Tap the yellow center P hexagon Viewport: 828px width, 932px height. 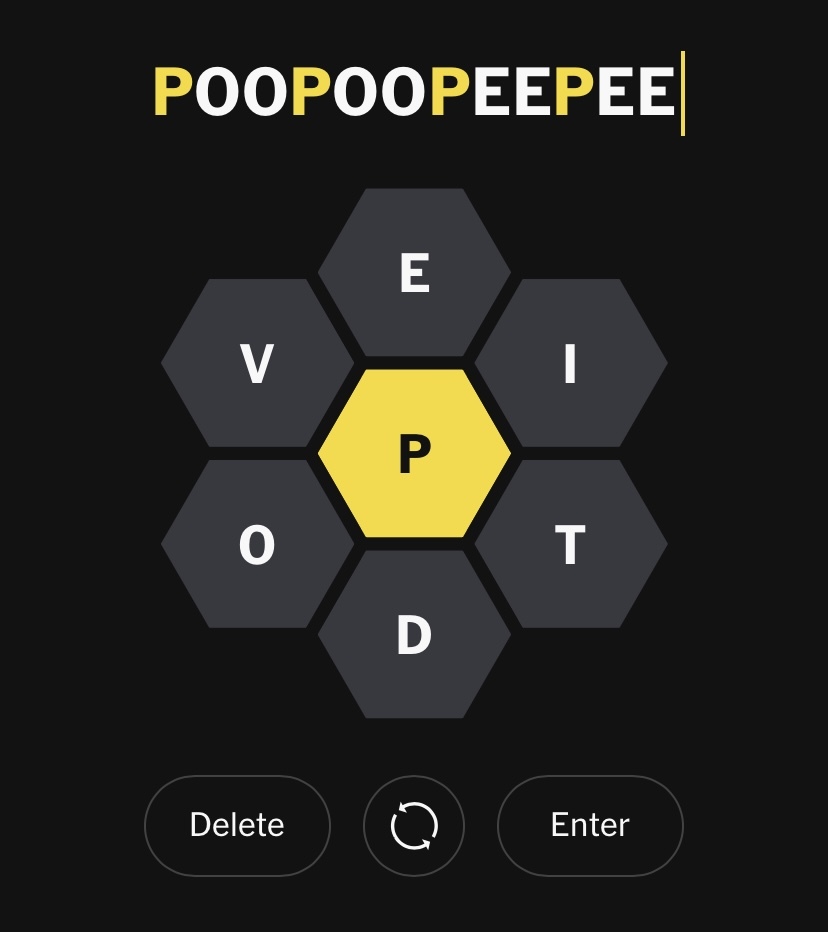(x=414, y=454)
